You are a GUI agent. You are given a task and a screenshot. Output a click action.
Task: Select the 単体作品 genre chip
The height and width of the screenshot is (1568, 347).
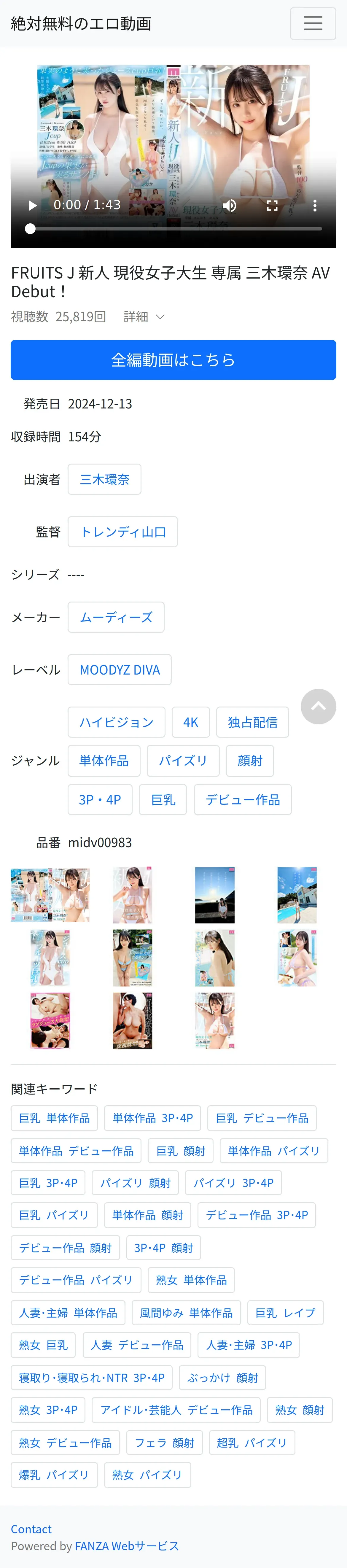[104, 761]
